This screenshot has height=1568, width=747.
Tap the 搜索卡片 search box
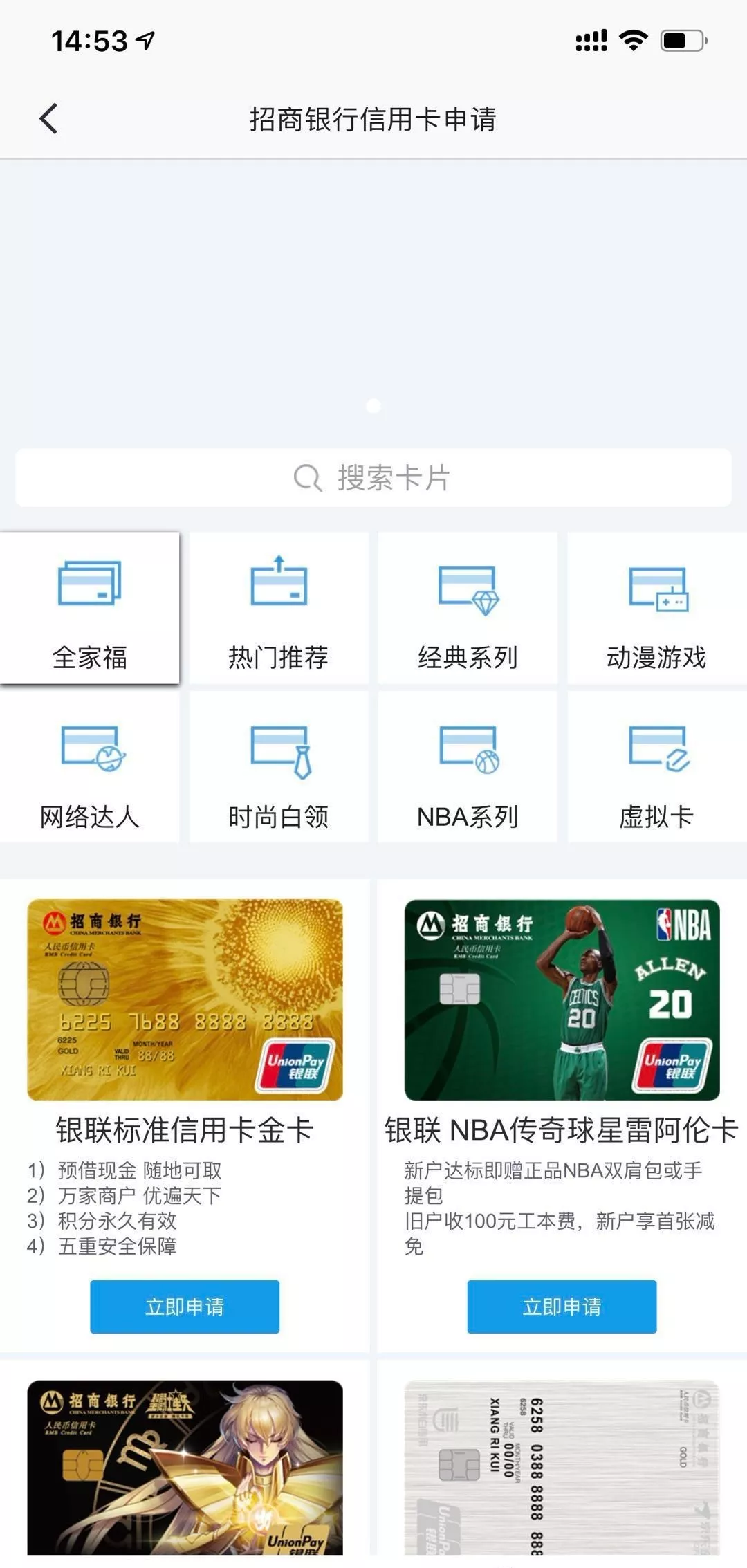(x=373, y=478)
